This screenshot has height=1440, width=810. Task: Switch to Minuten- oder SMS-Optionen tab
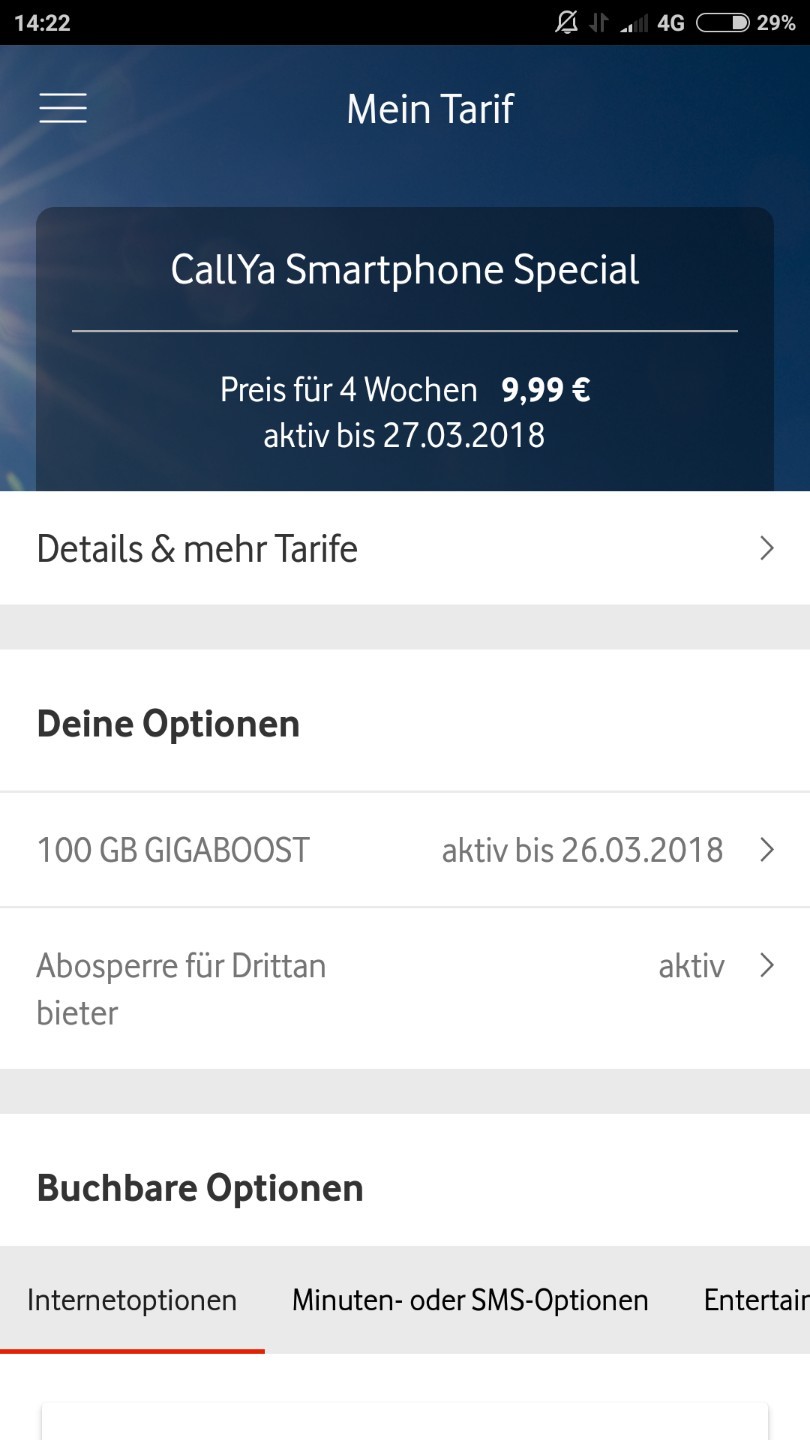pyautogui.click(x=470, y=1300)
